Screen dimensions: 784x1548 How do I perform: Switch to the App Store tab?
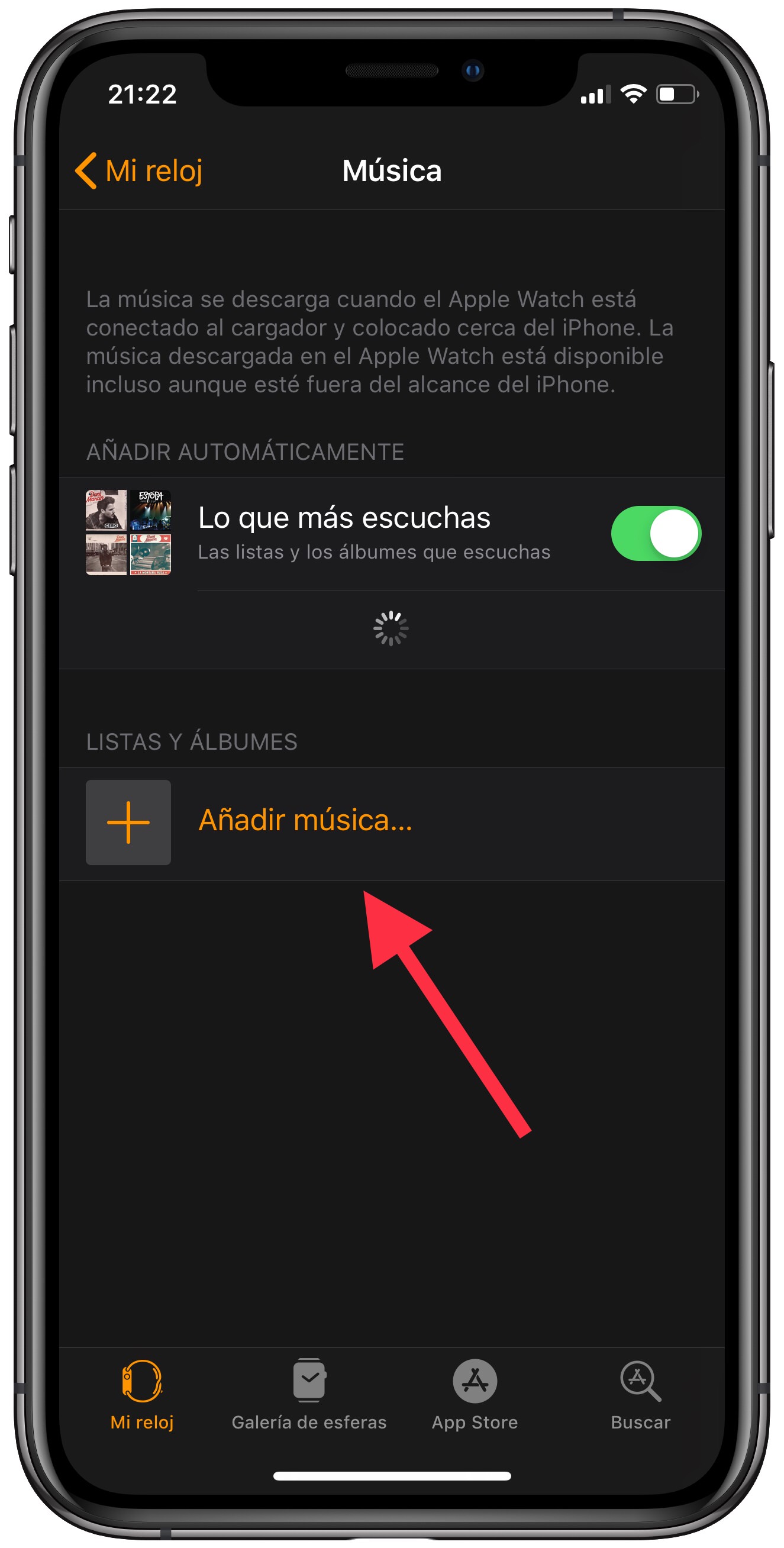[475, 1395]
